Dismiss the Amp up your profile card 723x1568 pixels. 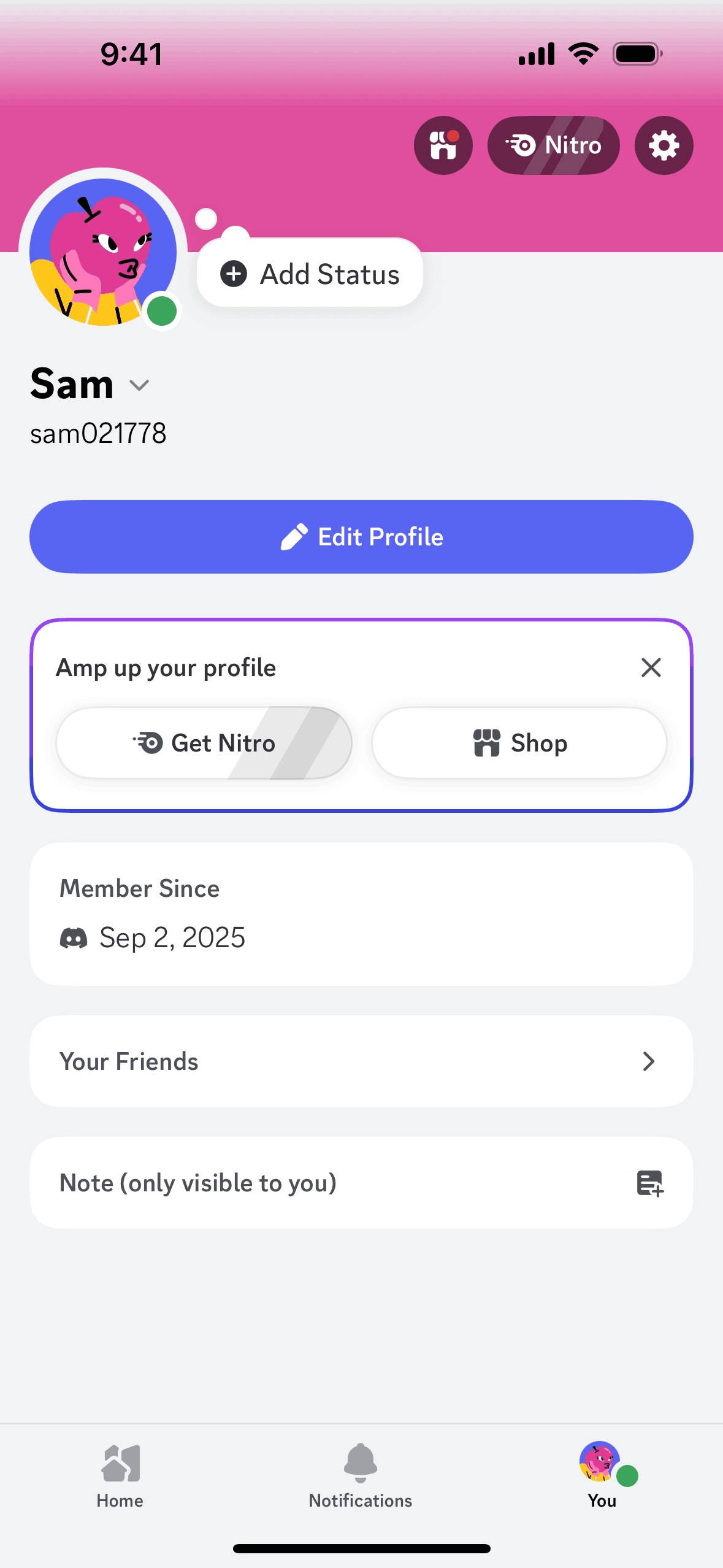click(x=651, y=667)
